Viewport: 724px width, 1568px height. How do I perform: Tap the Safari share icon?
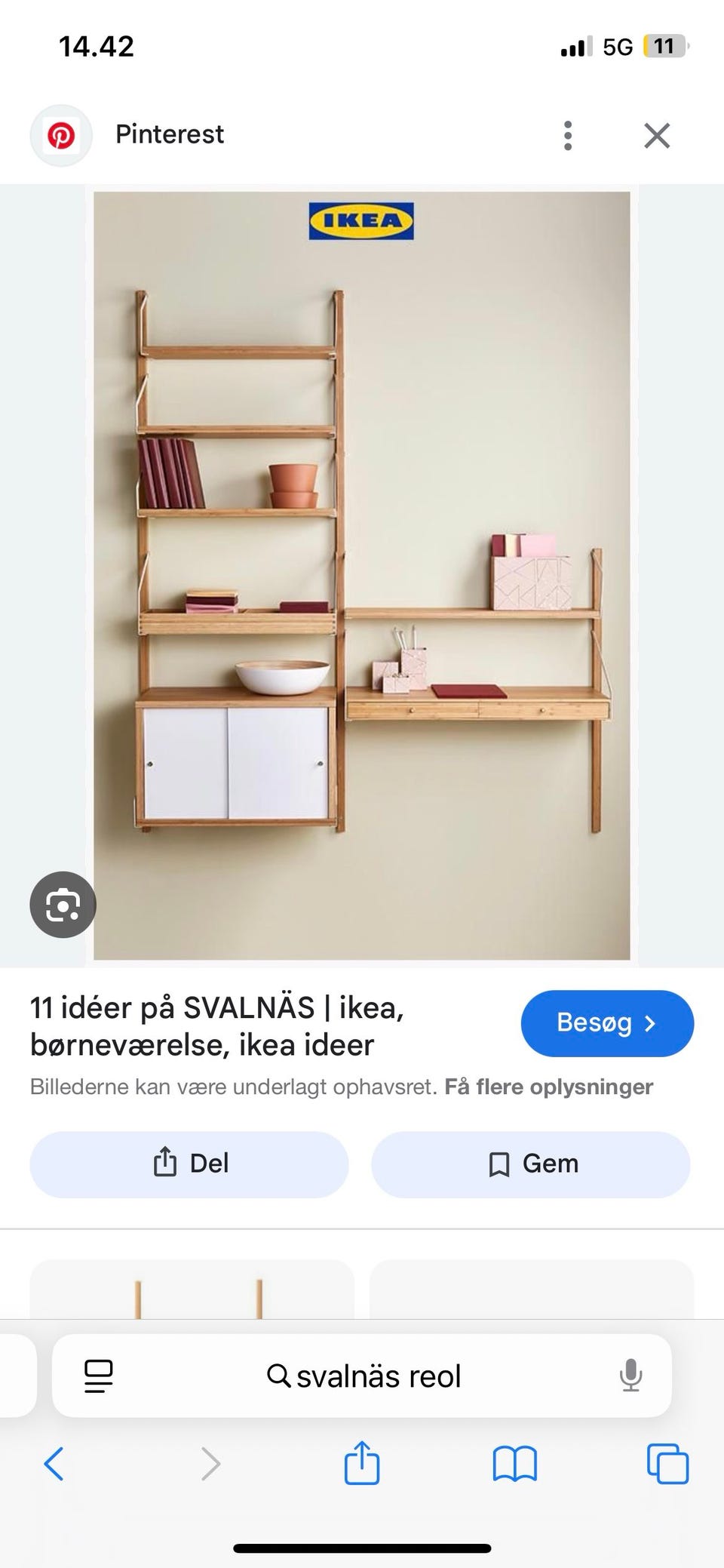(x=362, y=1465)
